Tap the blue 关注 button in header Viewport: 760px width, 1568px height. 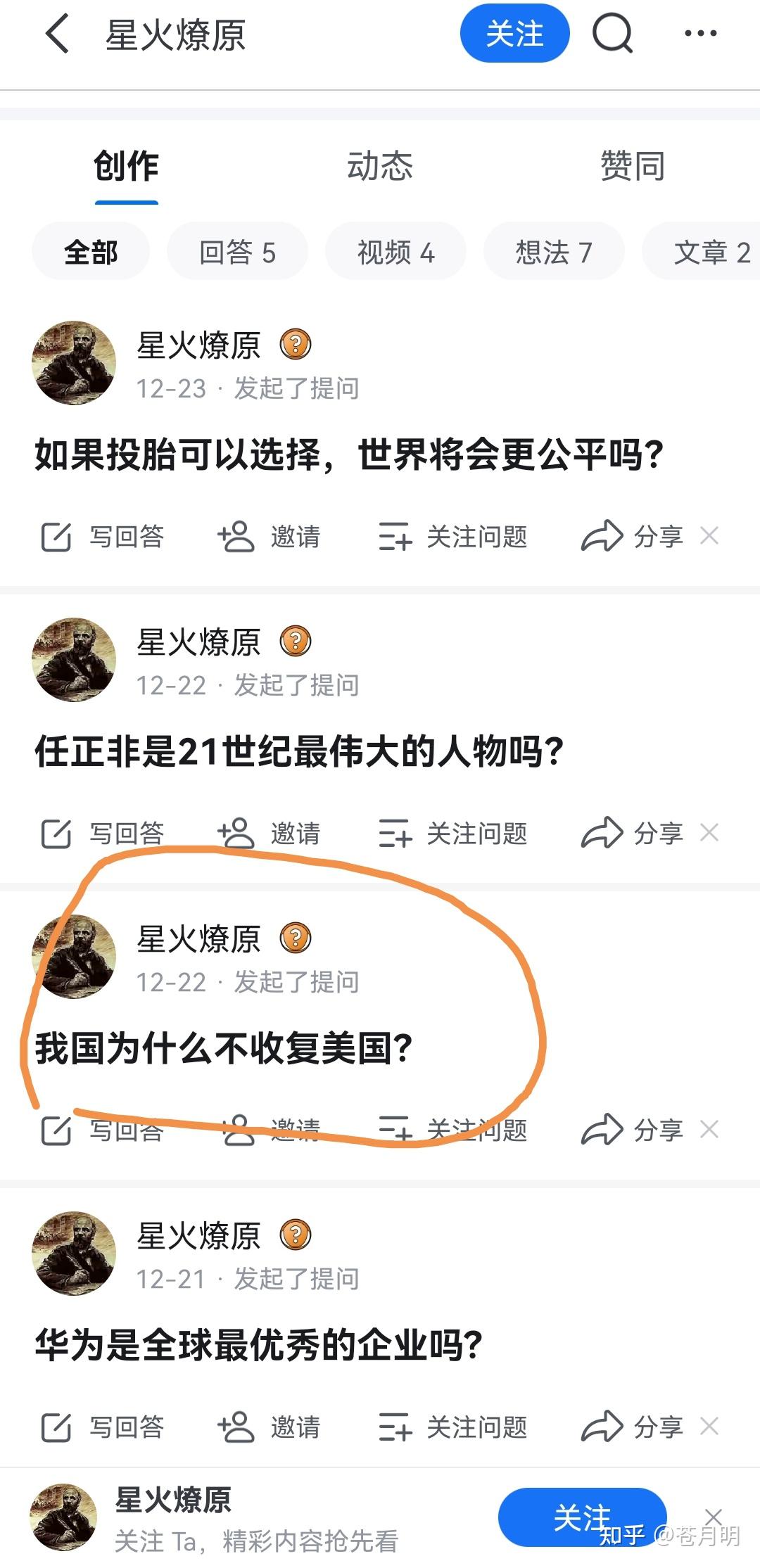coord(514,34)
